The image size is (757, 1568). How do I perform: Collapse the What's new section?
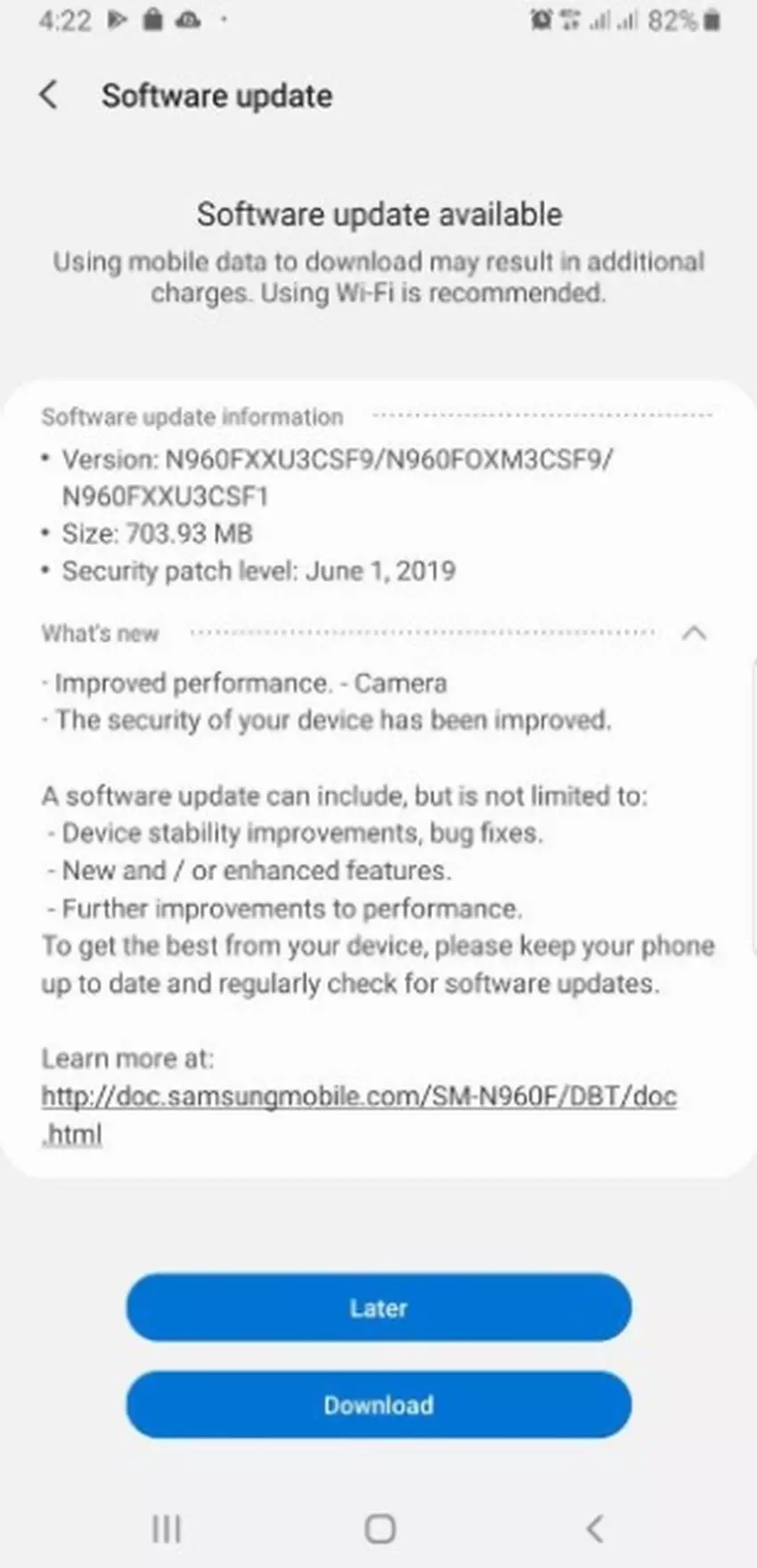click(693, 633)
